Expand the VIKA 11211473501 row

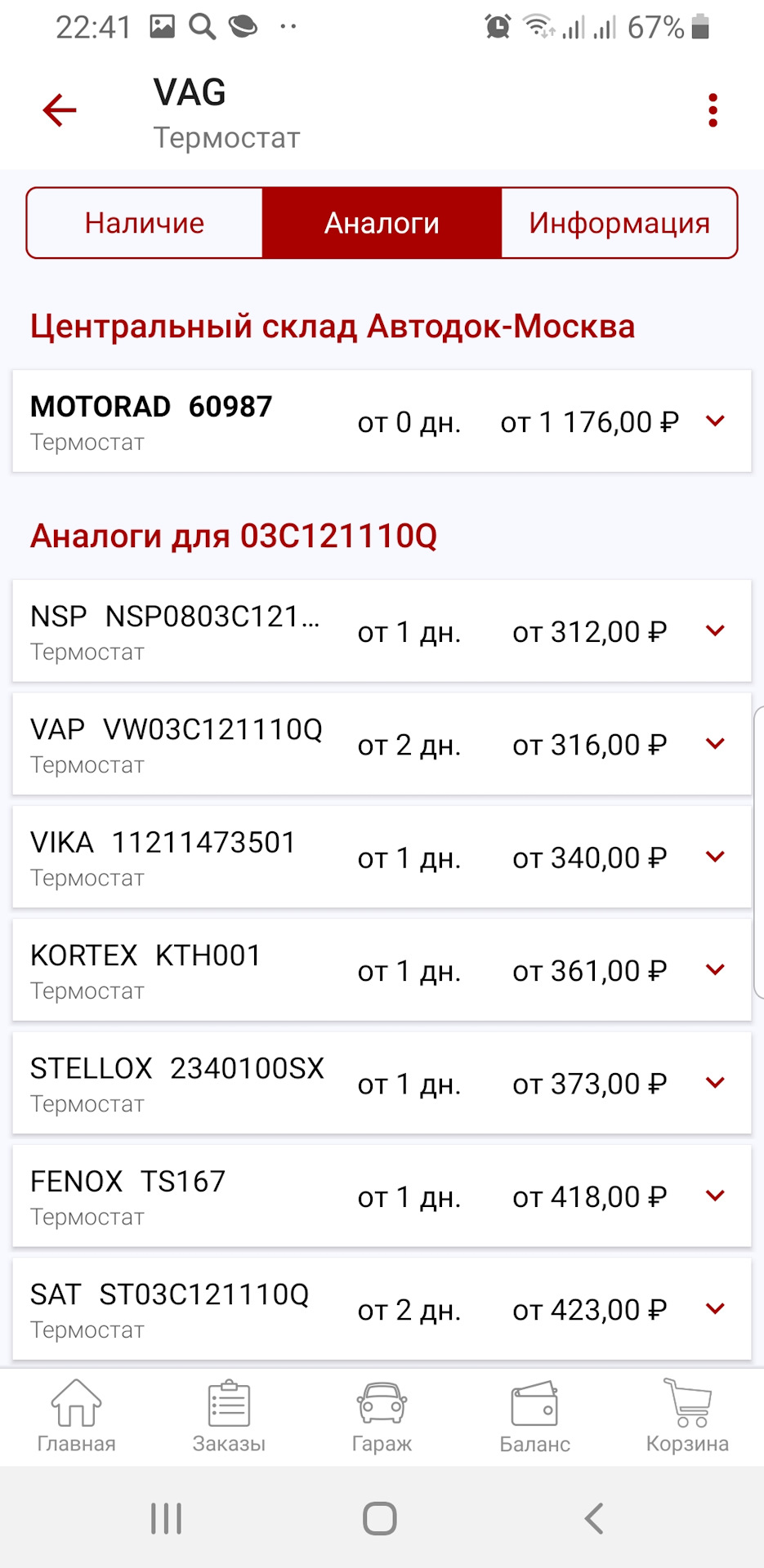(382, 857)
